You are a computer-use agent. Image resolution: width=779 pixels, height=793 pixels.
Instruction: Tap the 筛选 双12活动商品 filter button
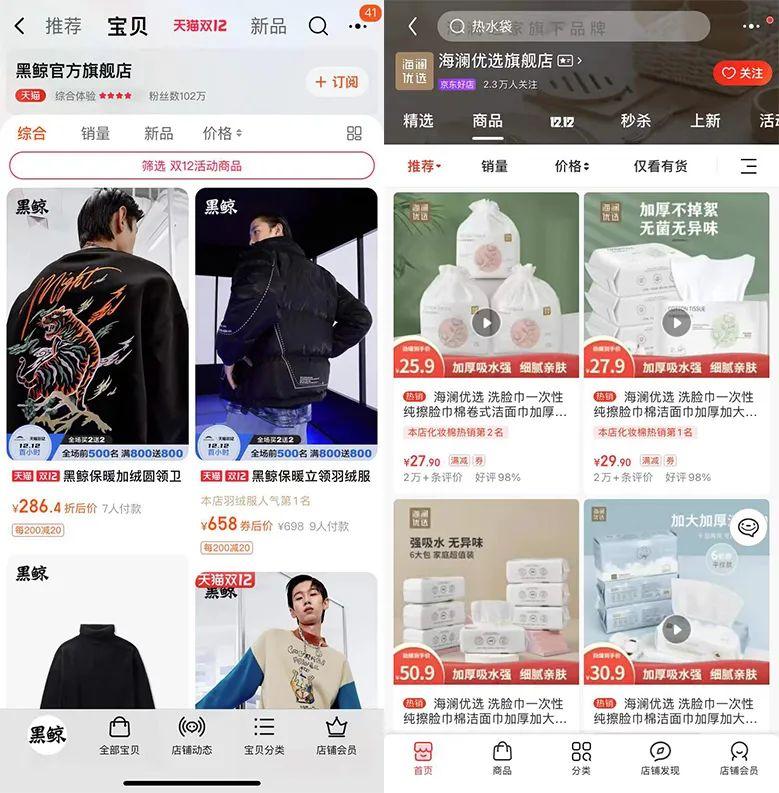point(193,166)
